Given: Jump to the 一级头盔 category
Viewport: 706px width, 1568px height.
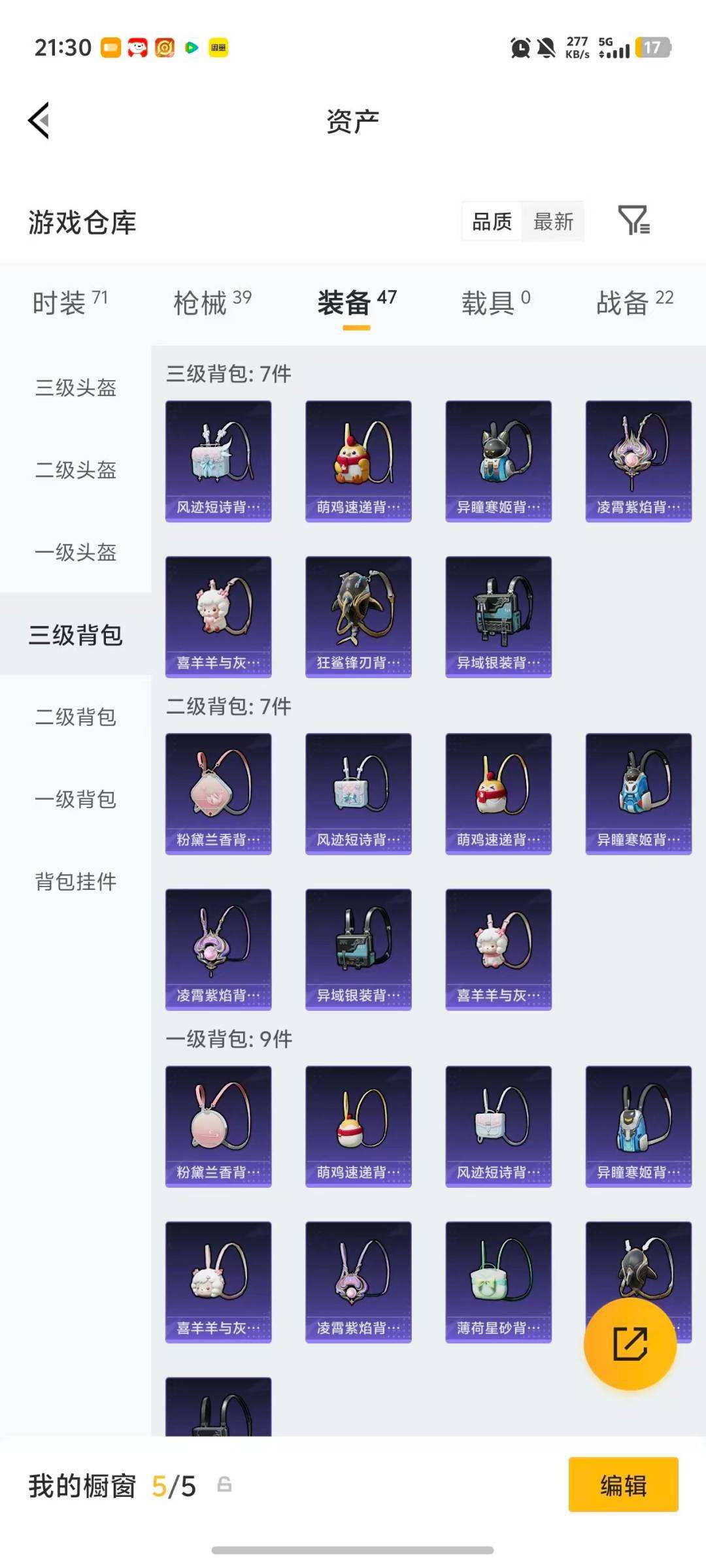Looking at the screenshot, I should (x=76, y=553).
